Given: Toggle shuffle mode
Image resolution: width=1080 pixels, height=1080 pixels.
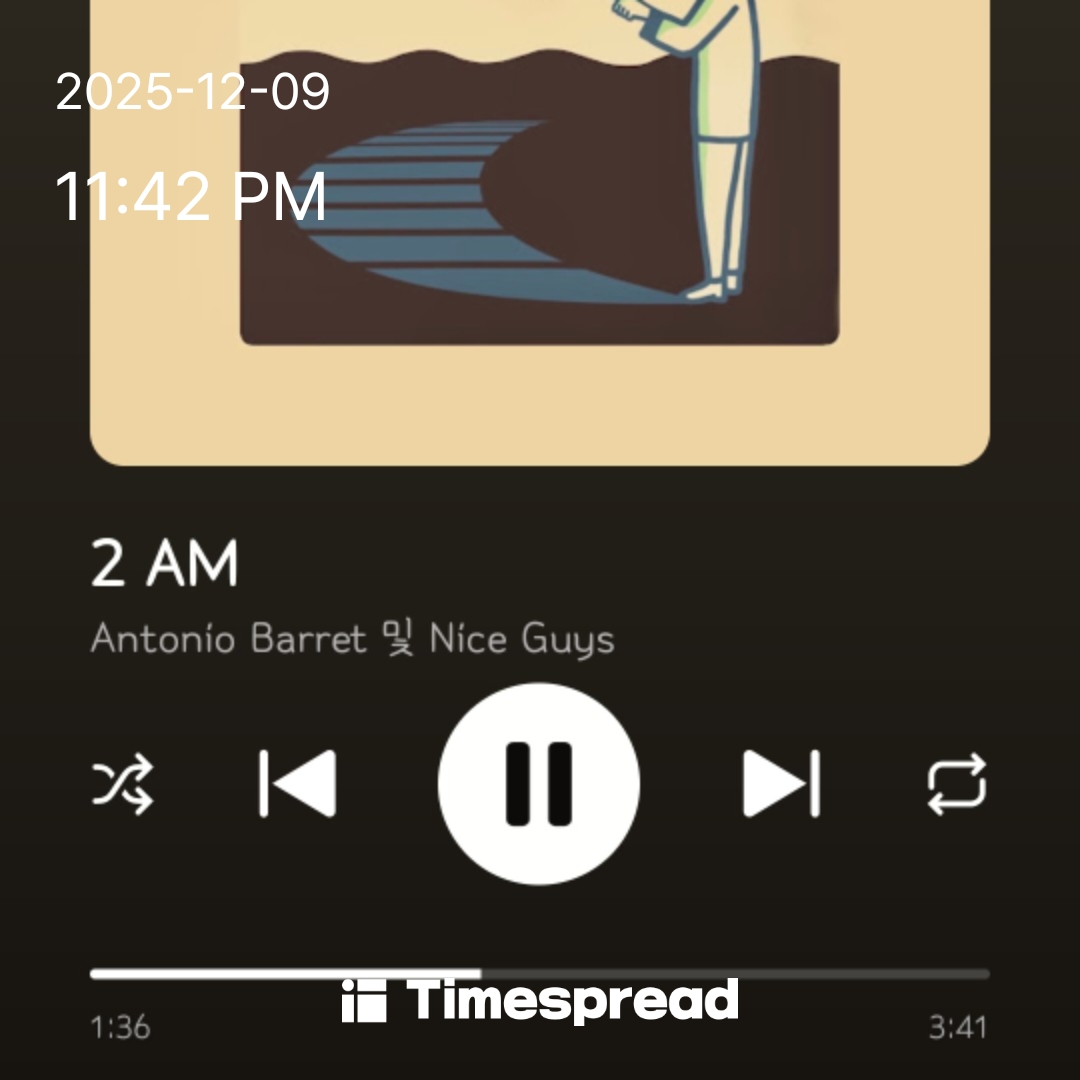Looking at the screenshot, I should point(123,784).
